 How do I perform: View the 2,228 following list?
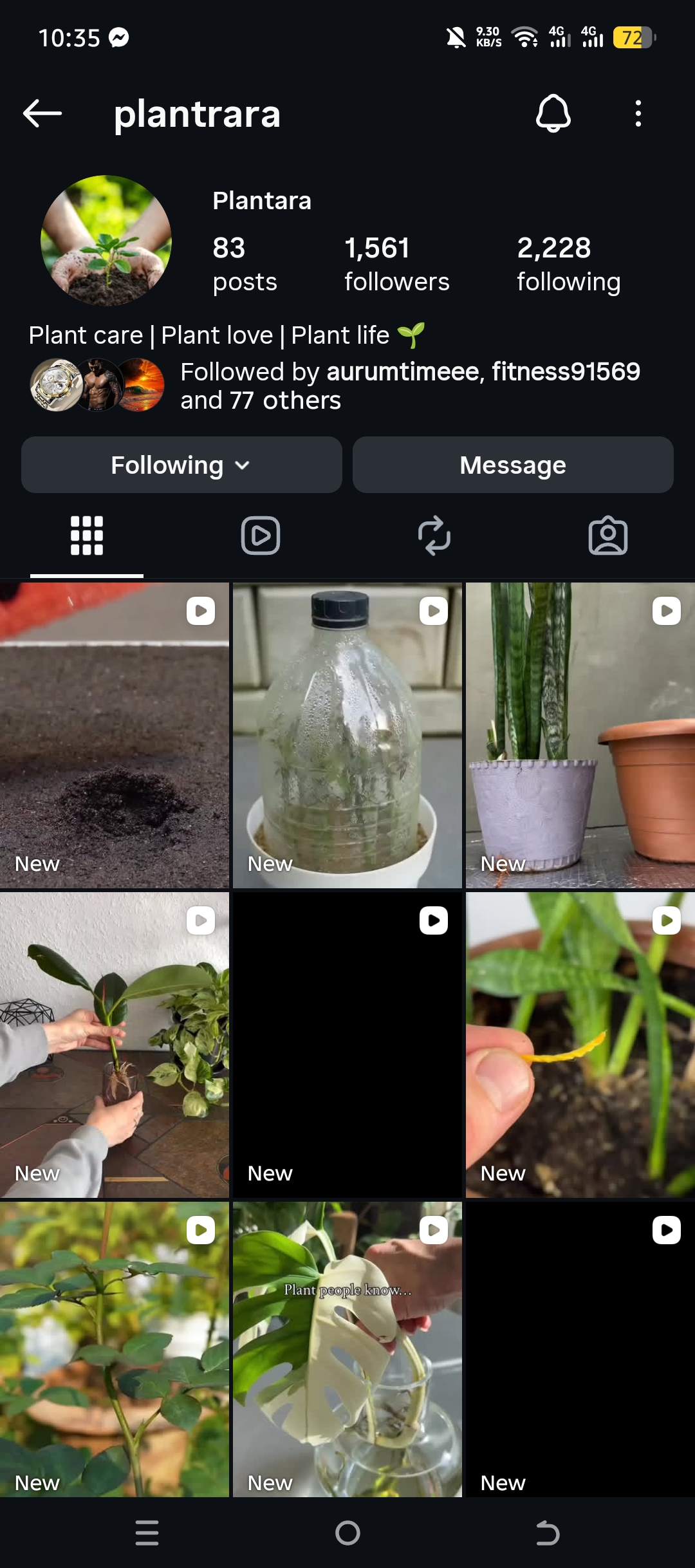[568, 264]
